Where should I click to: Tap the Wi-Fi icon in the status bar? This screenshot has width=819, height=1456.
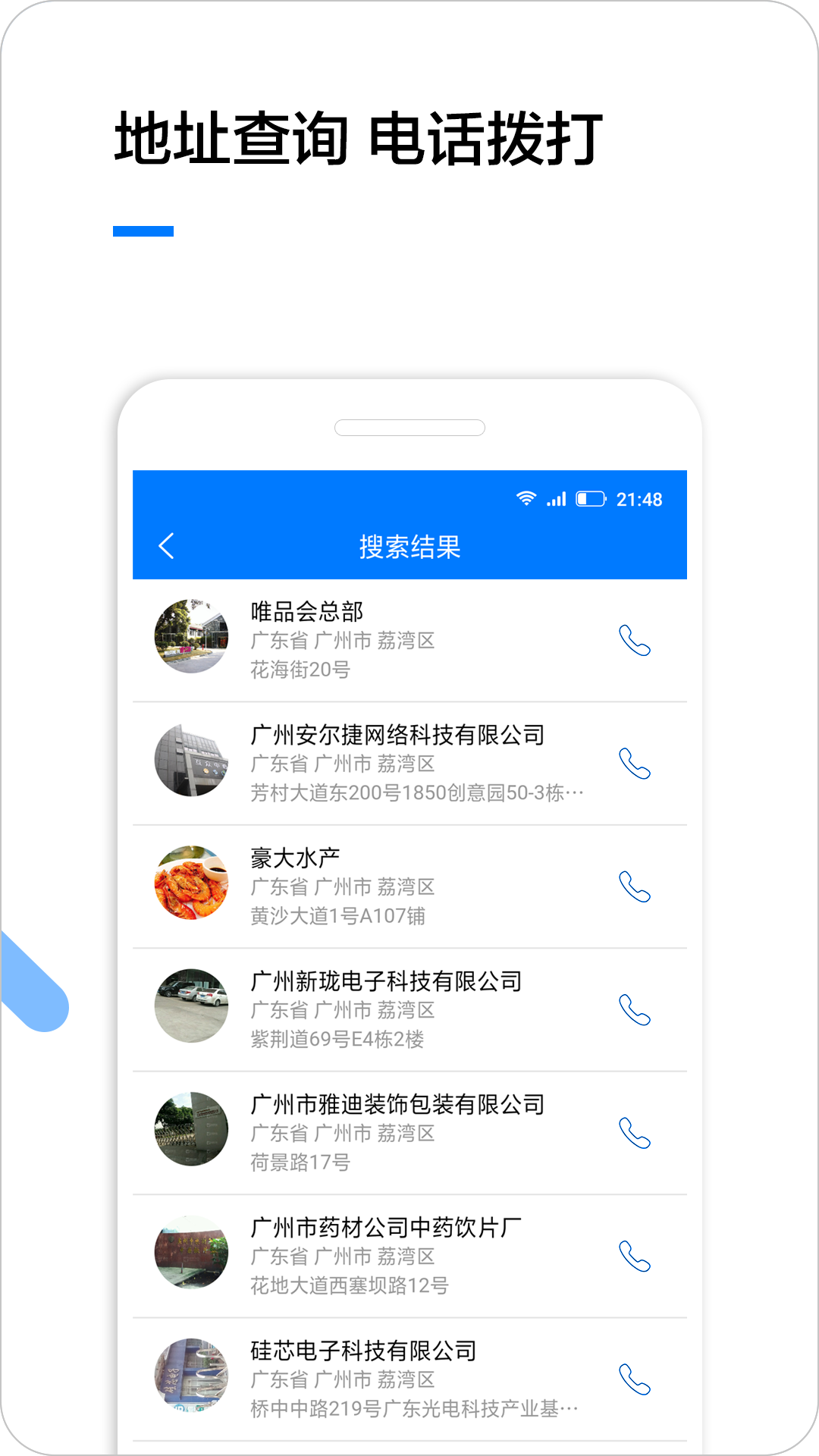pyautogui.click(x=525, y=499)
